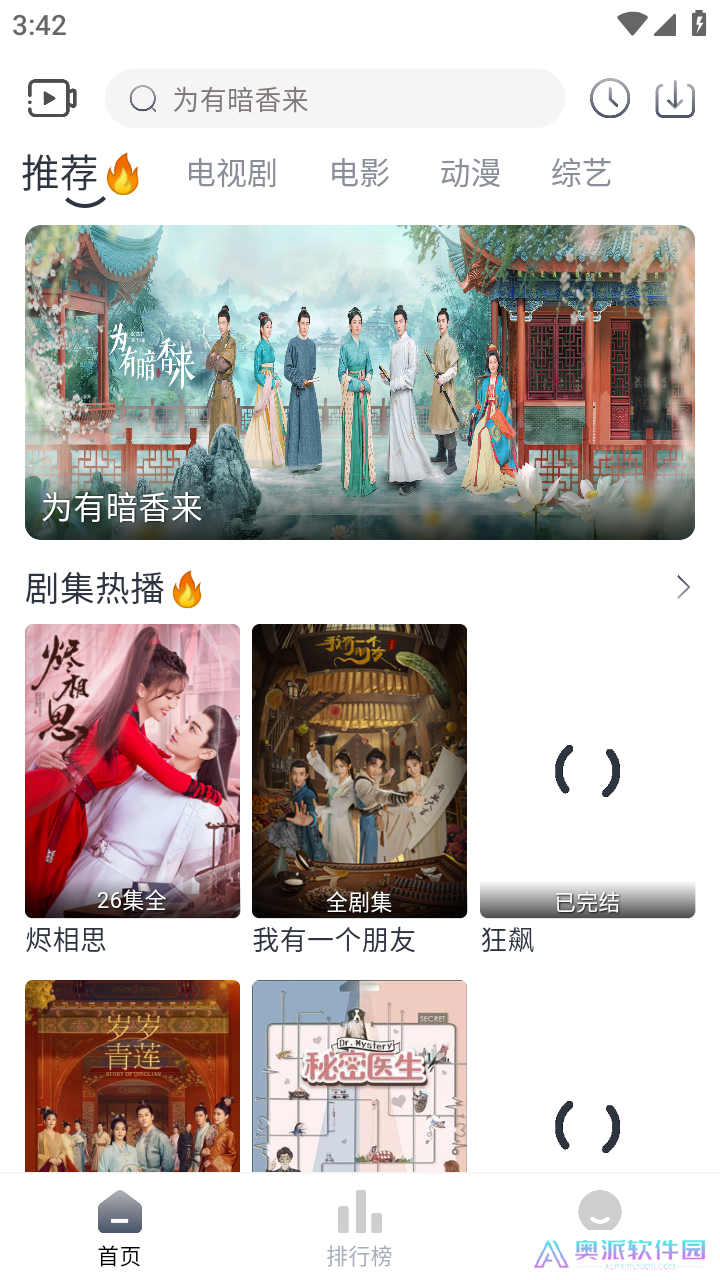Click the download icon beside search bar
Viewport: 720px width, 1280px height.
click(x=675, y=98)
